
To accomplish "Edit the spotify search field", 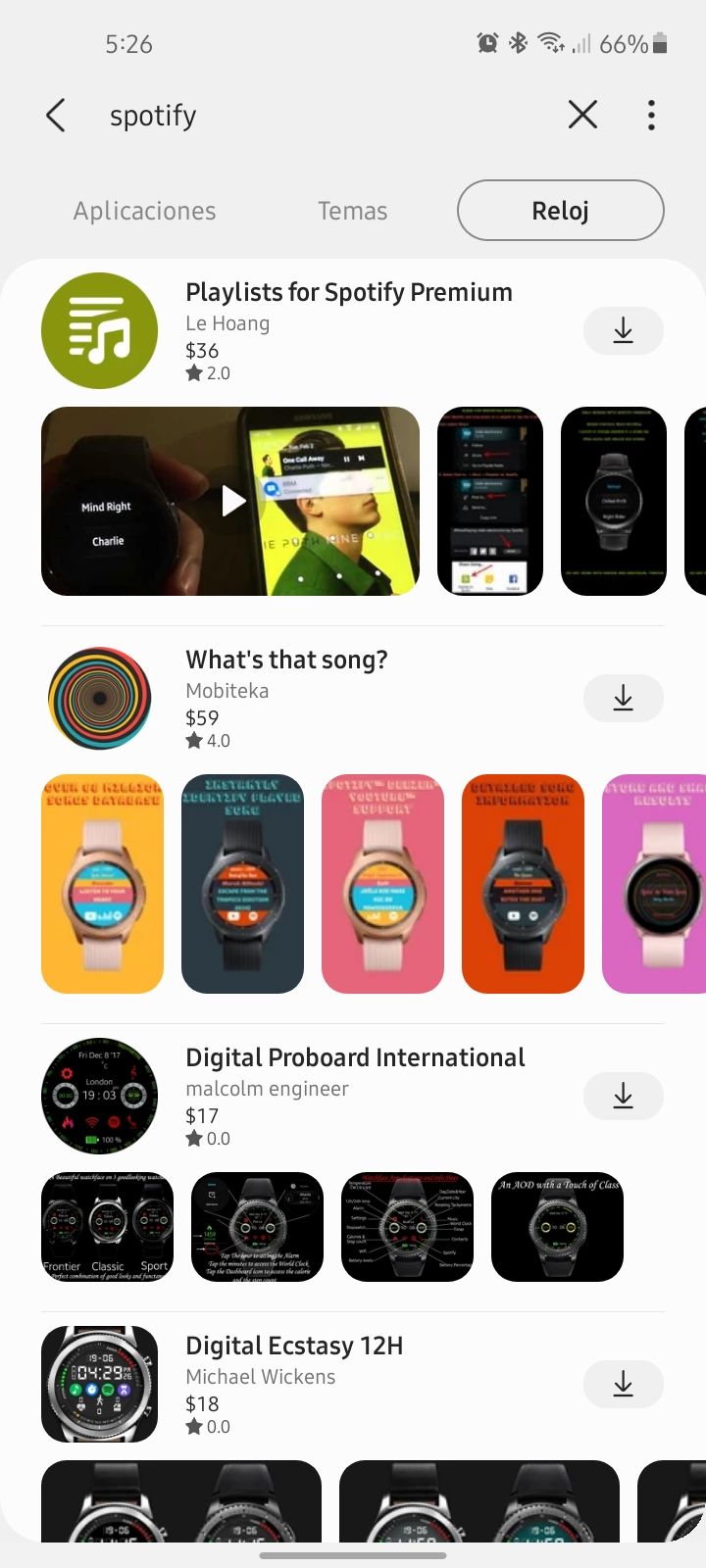I will 324,116.
